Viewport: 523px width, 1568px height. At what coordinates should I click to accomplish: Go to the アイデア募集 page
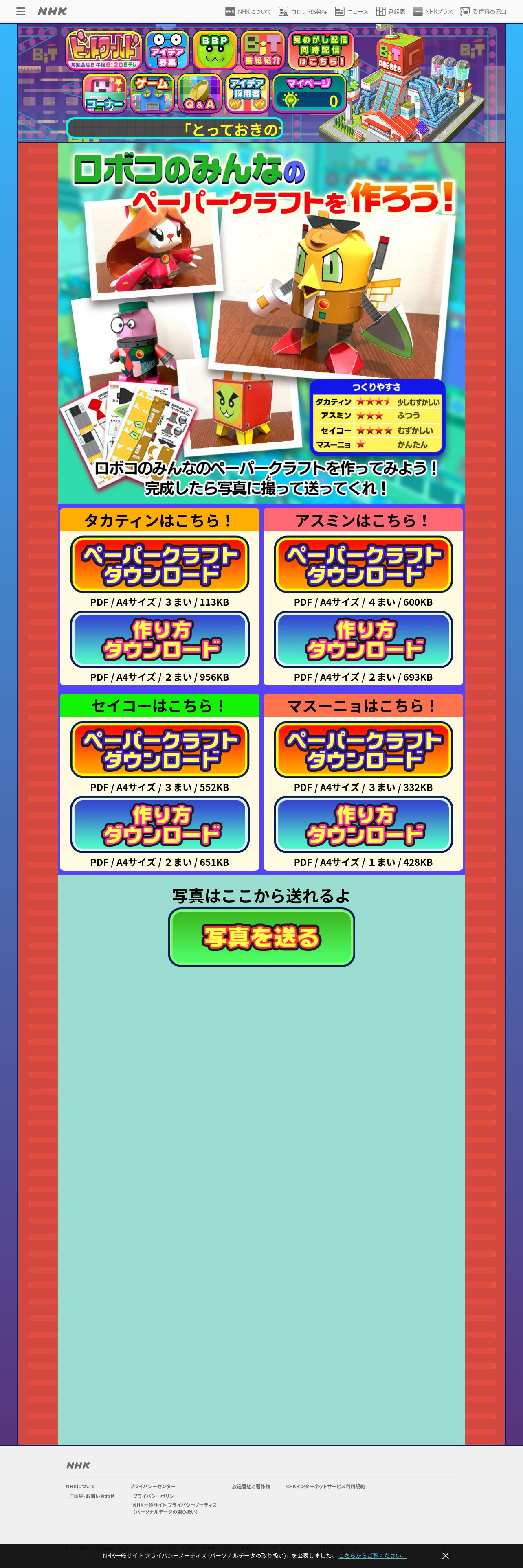point(167,50)
